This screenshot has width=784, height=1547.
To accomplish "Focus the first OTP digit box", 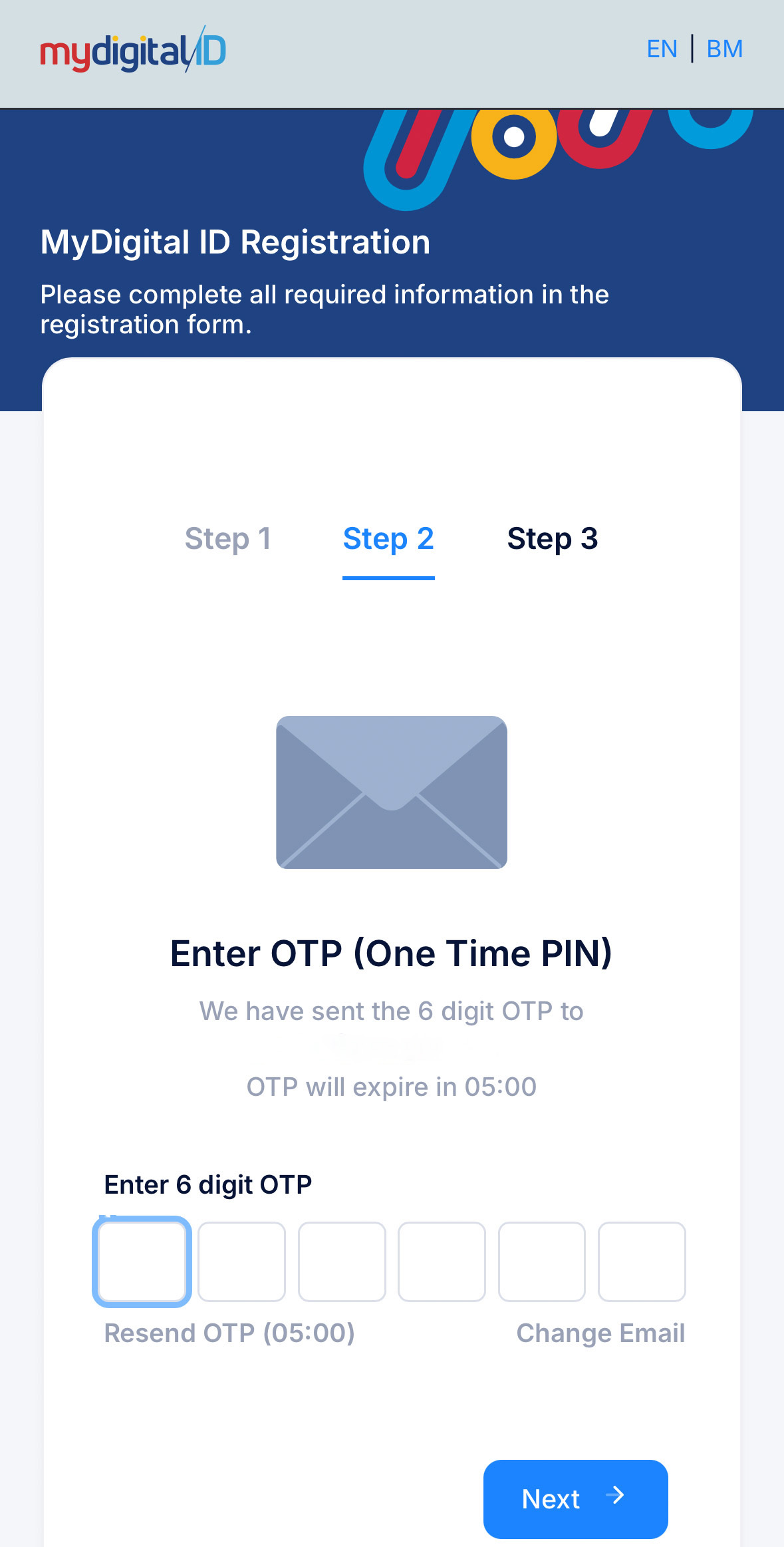I will coord(142,1262).
